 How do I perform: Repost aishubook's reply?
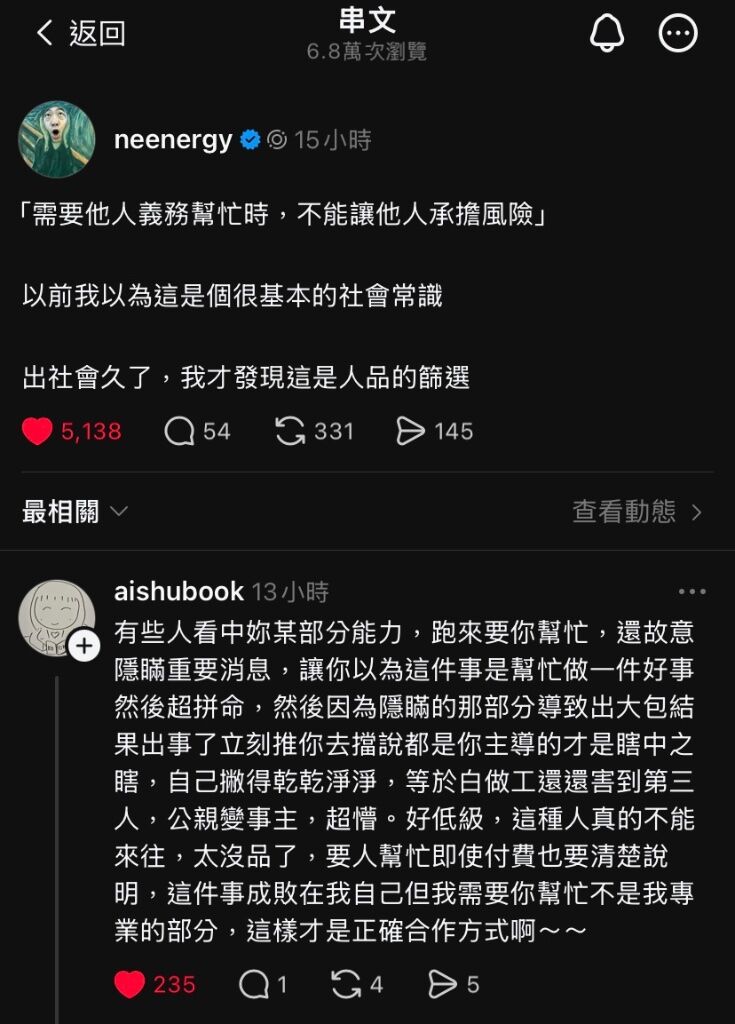[346, 985]
